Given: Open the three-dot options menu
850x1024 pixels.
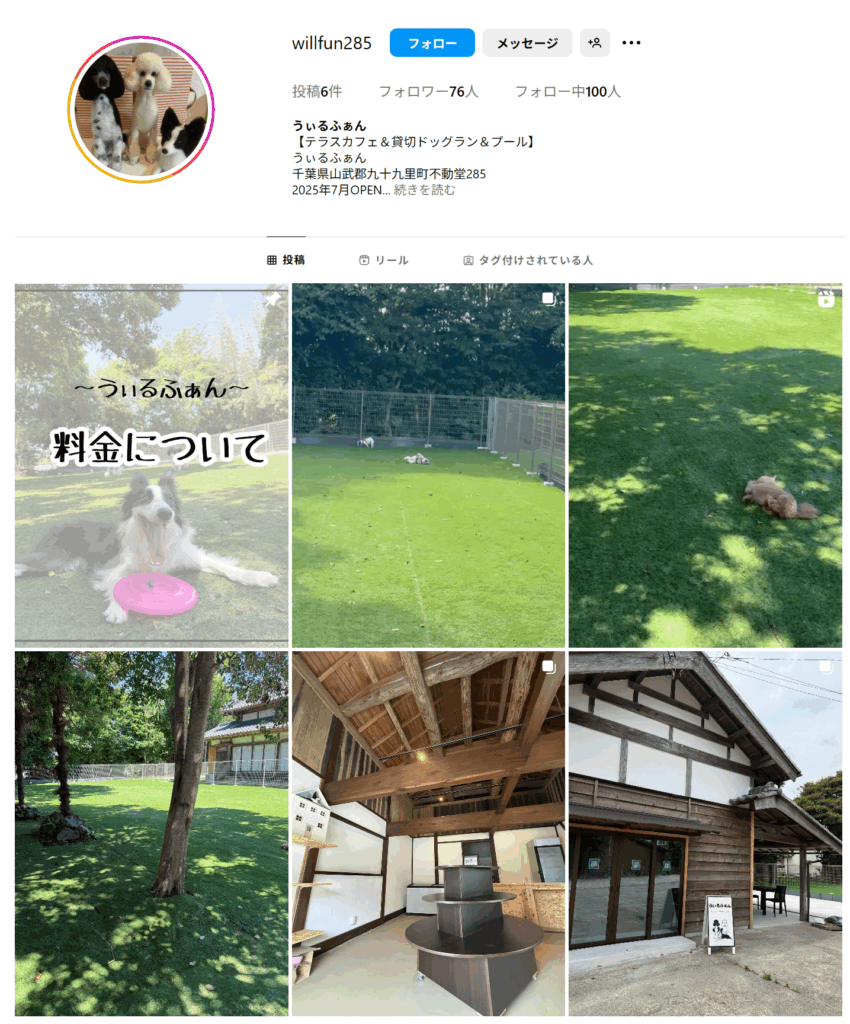Looking at the screenshot, I should coord(631,43).
